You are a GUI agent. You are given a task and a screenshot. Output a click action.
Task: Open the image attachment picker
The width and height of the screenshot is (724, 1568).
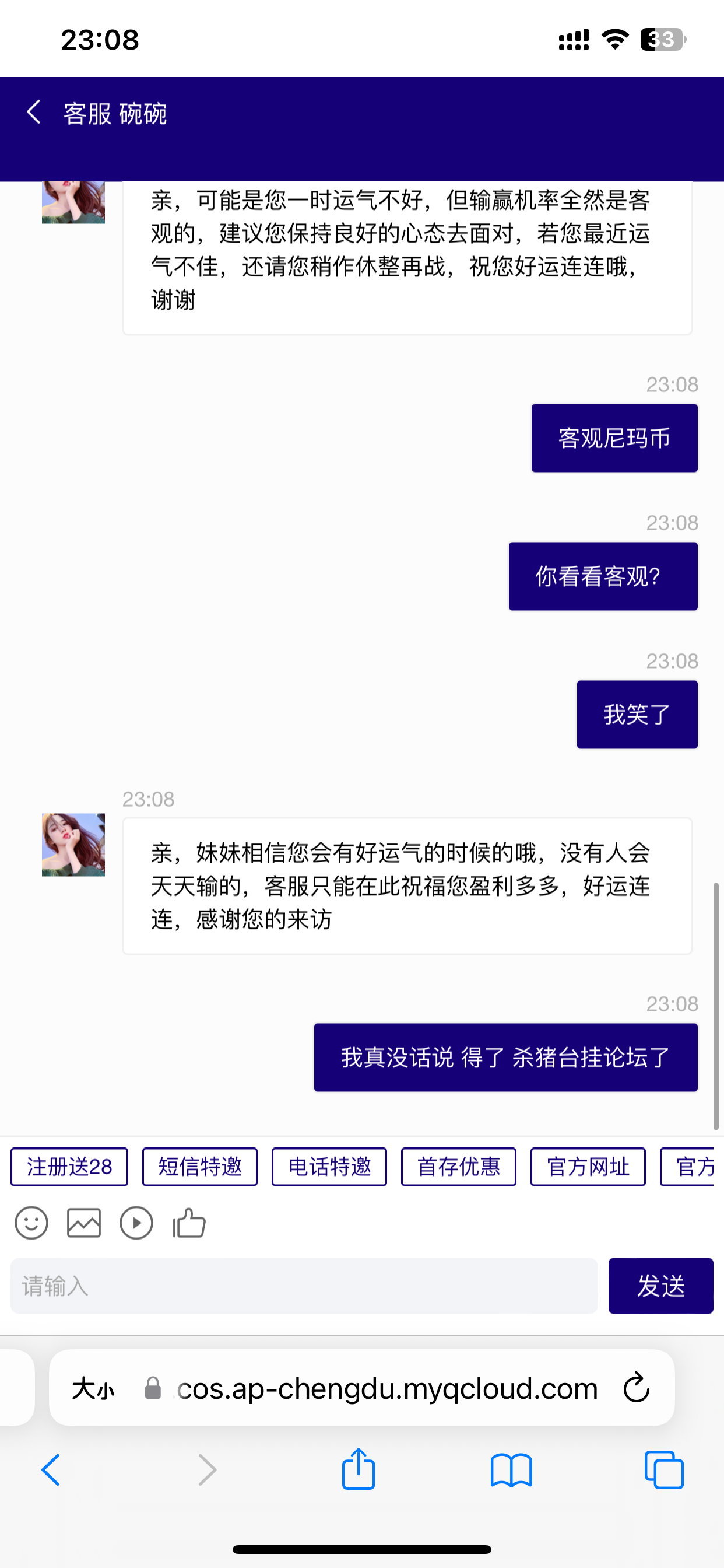click(83, 1222)
